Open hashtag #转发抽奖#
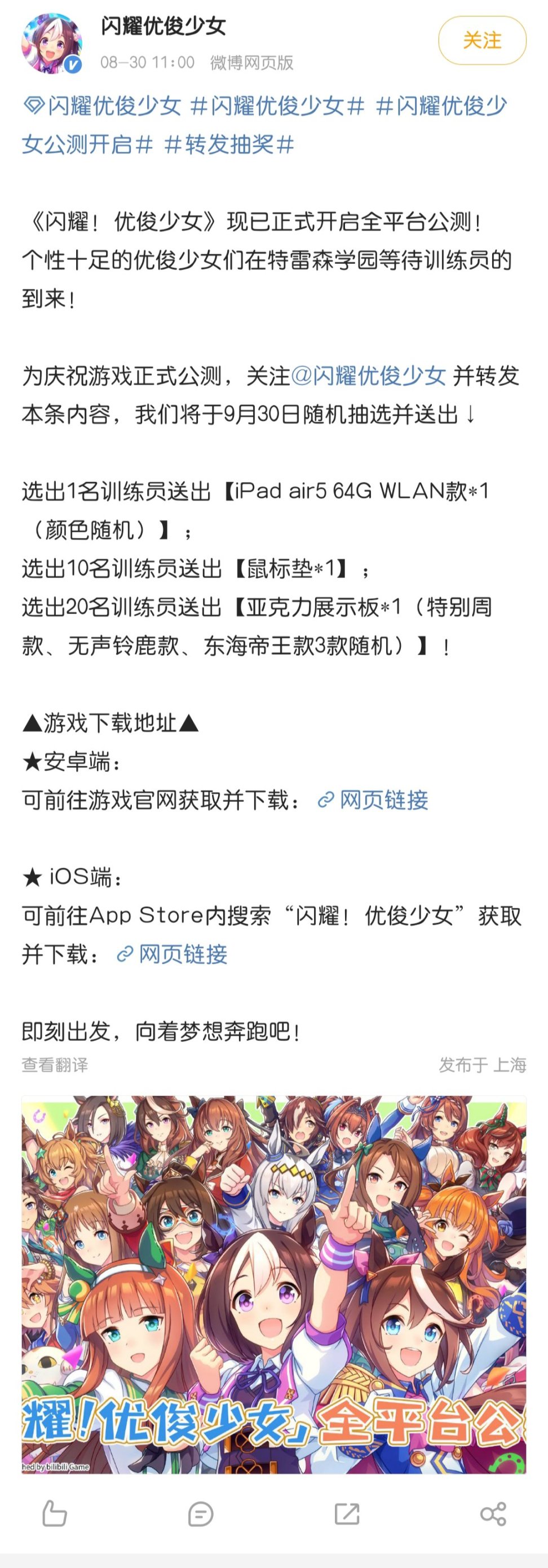The width and height of the screenshot is (548, 1568). coord(229,145)
